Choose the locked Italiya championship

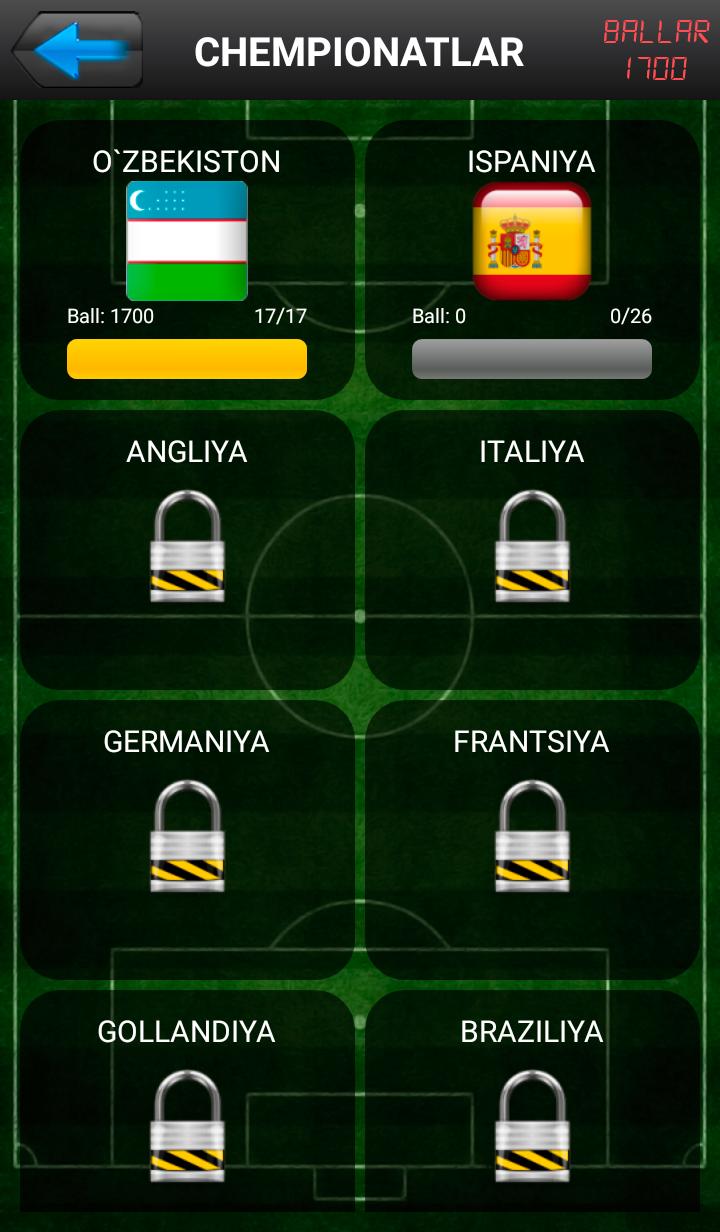point(532,548)
